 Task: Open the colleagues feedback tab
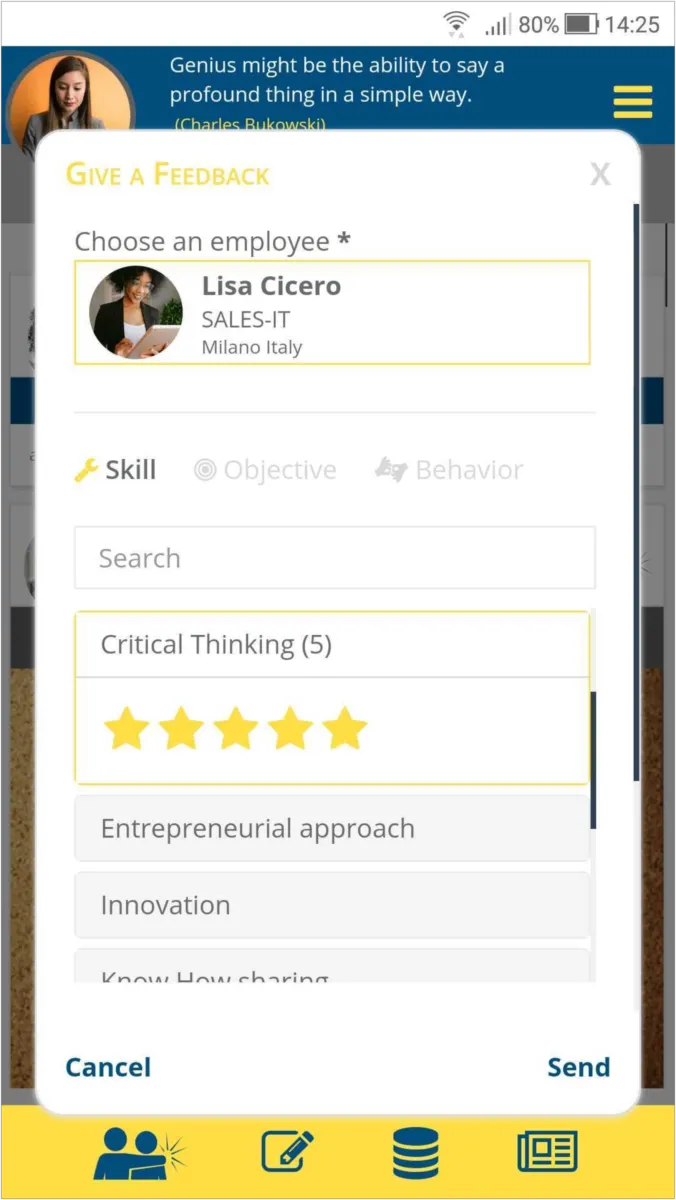point(138,1153)
